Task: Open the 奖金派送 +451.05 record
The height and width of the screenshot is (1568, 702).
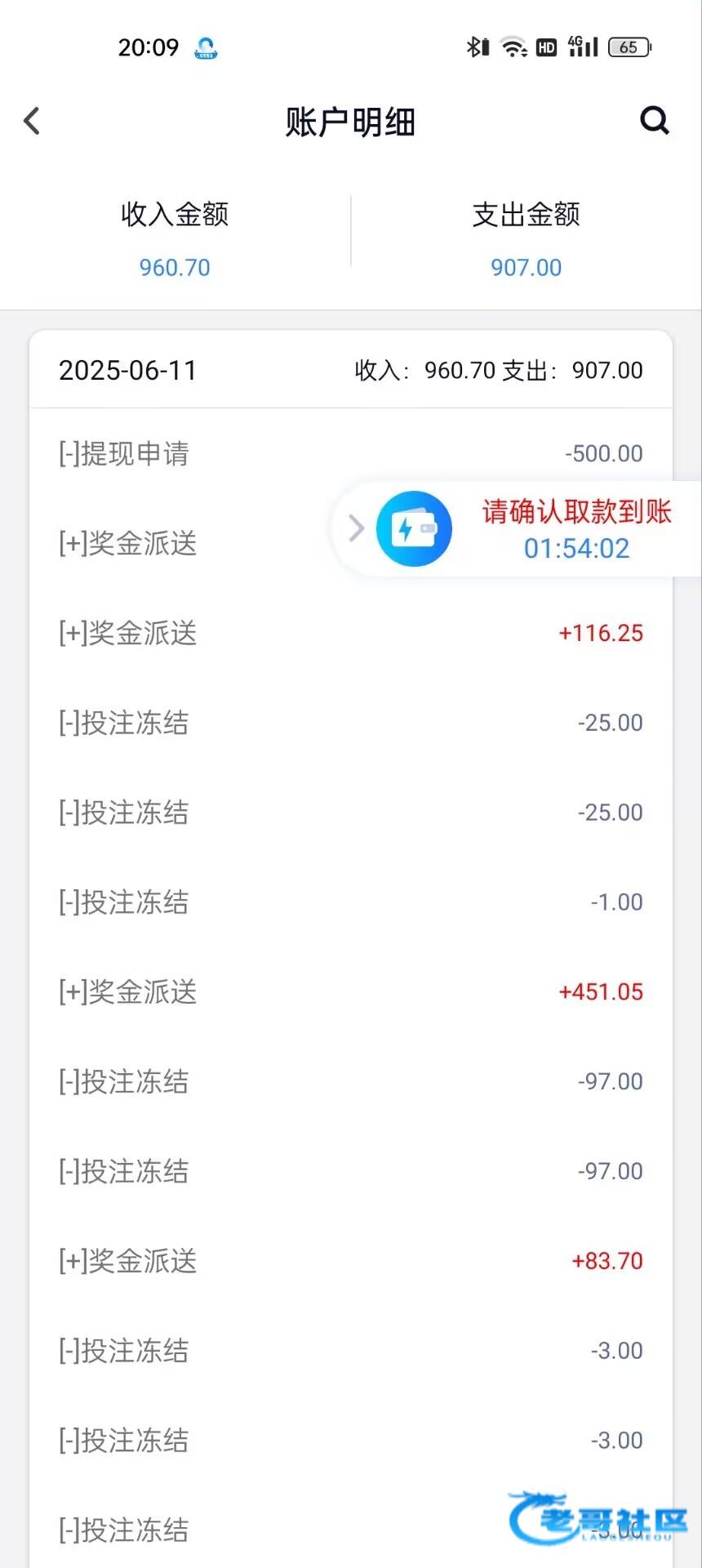Action: pos(351,991)
